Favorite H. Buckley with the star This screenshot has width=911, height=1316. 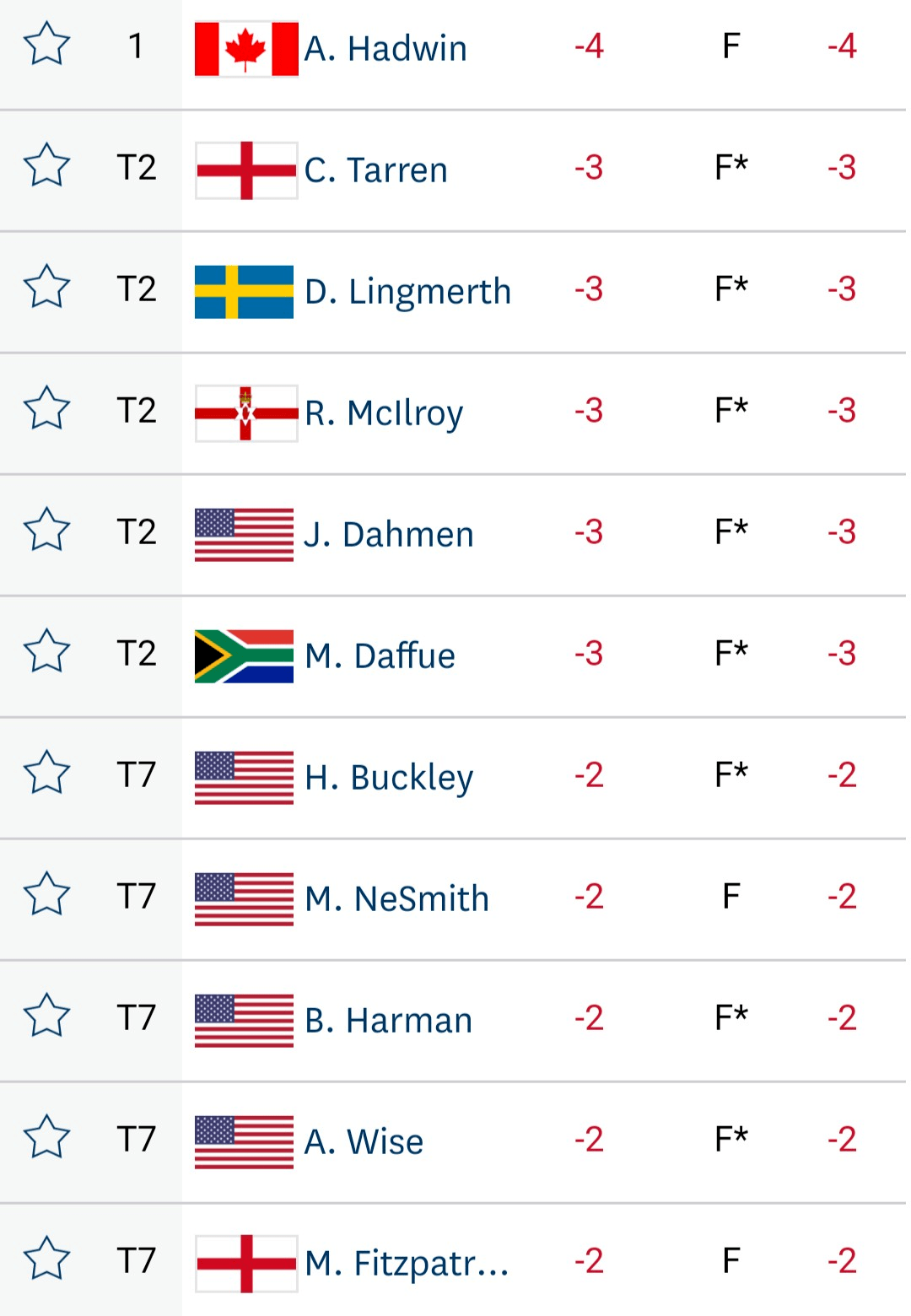(x=46, y=774)
